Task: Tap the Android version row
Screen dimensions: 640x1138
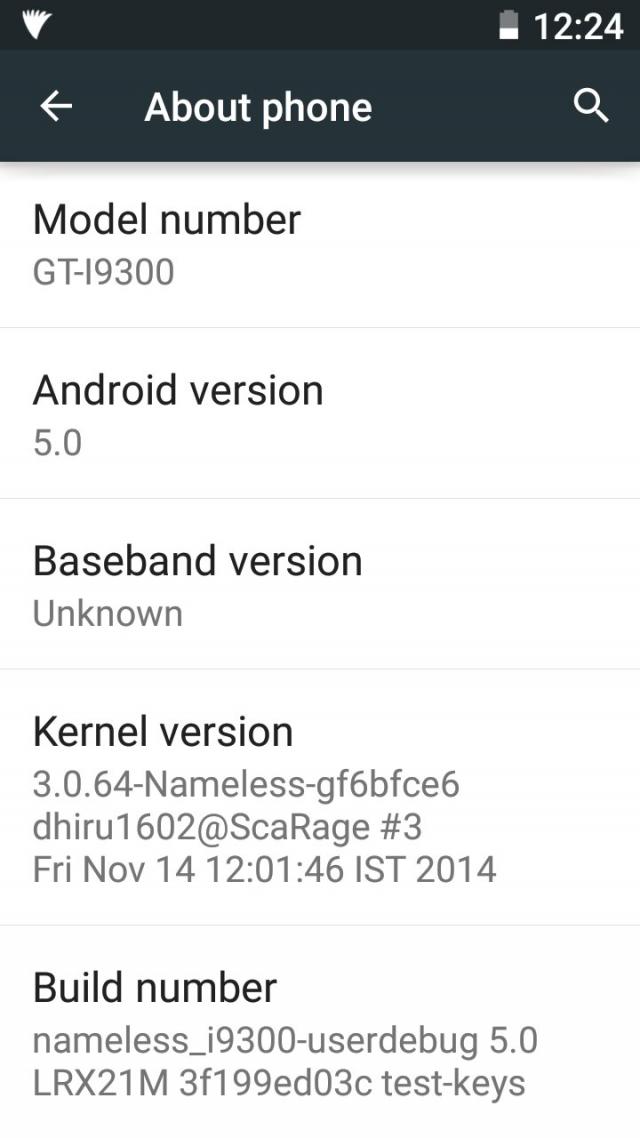Action: (320, 414)
